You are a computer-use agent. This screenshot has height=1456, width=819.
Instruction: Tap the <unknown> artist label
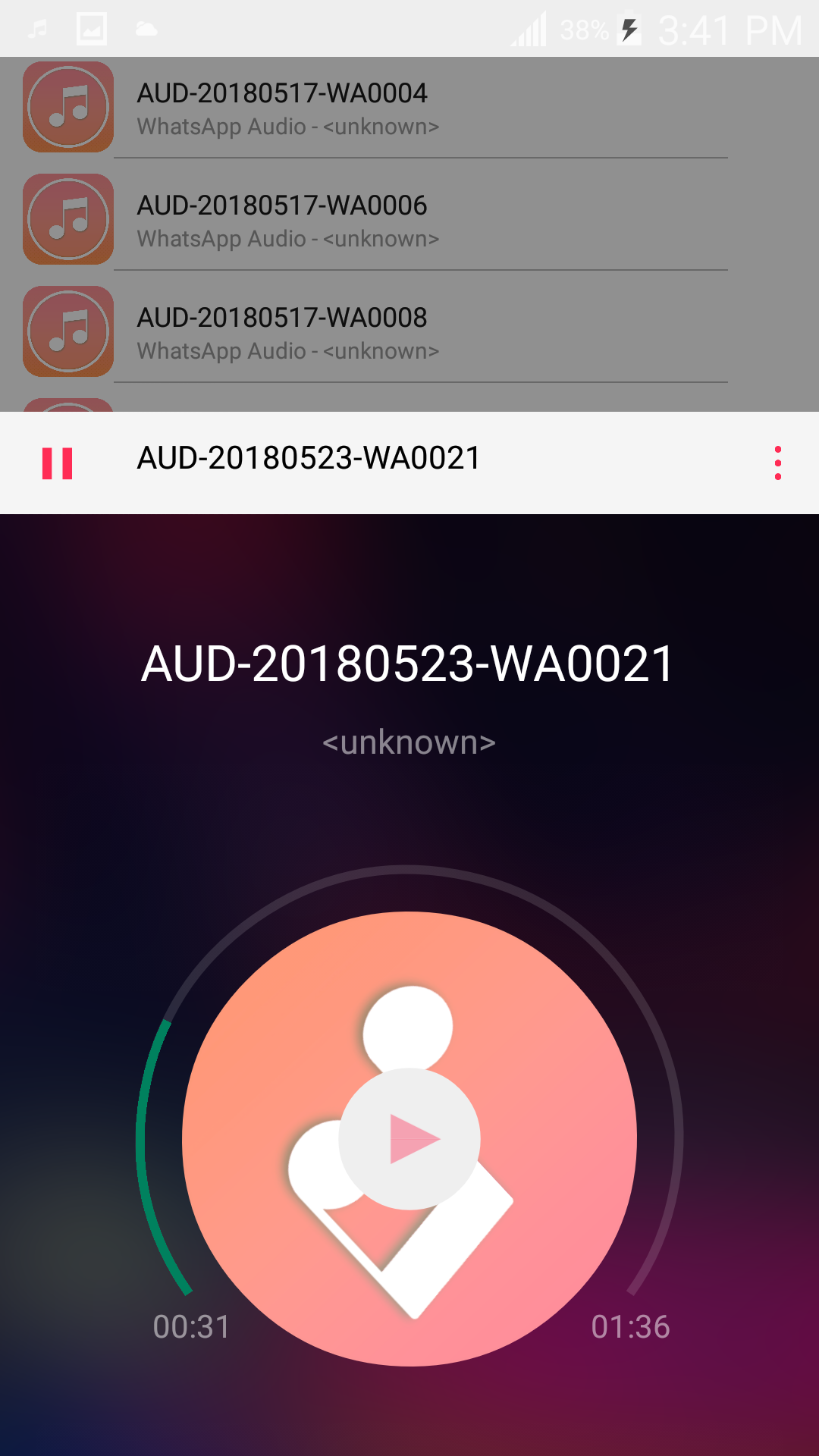(x=409, y=743)
